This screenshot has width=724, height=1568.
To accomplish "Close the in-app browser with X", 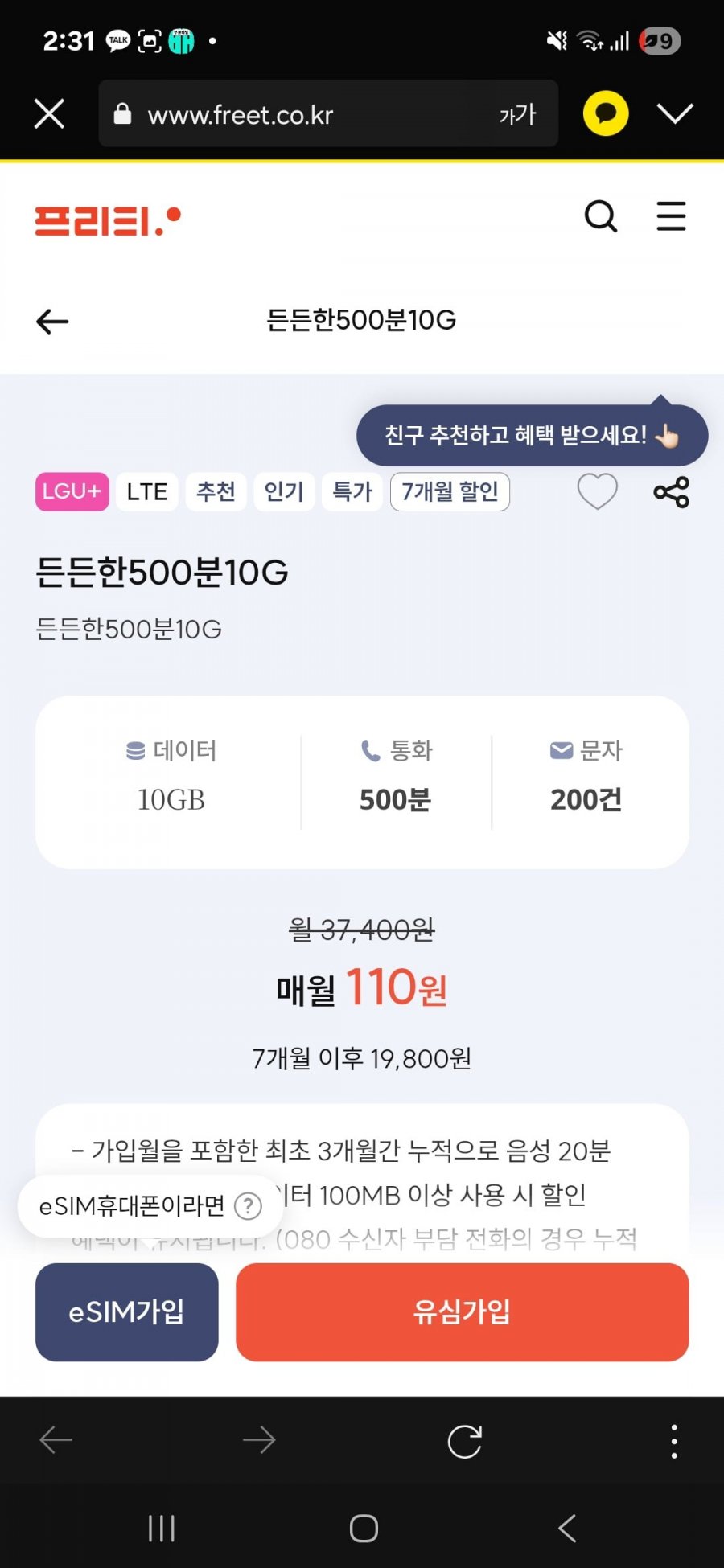I will (x=49, y=114).
